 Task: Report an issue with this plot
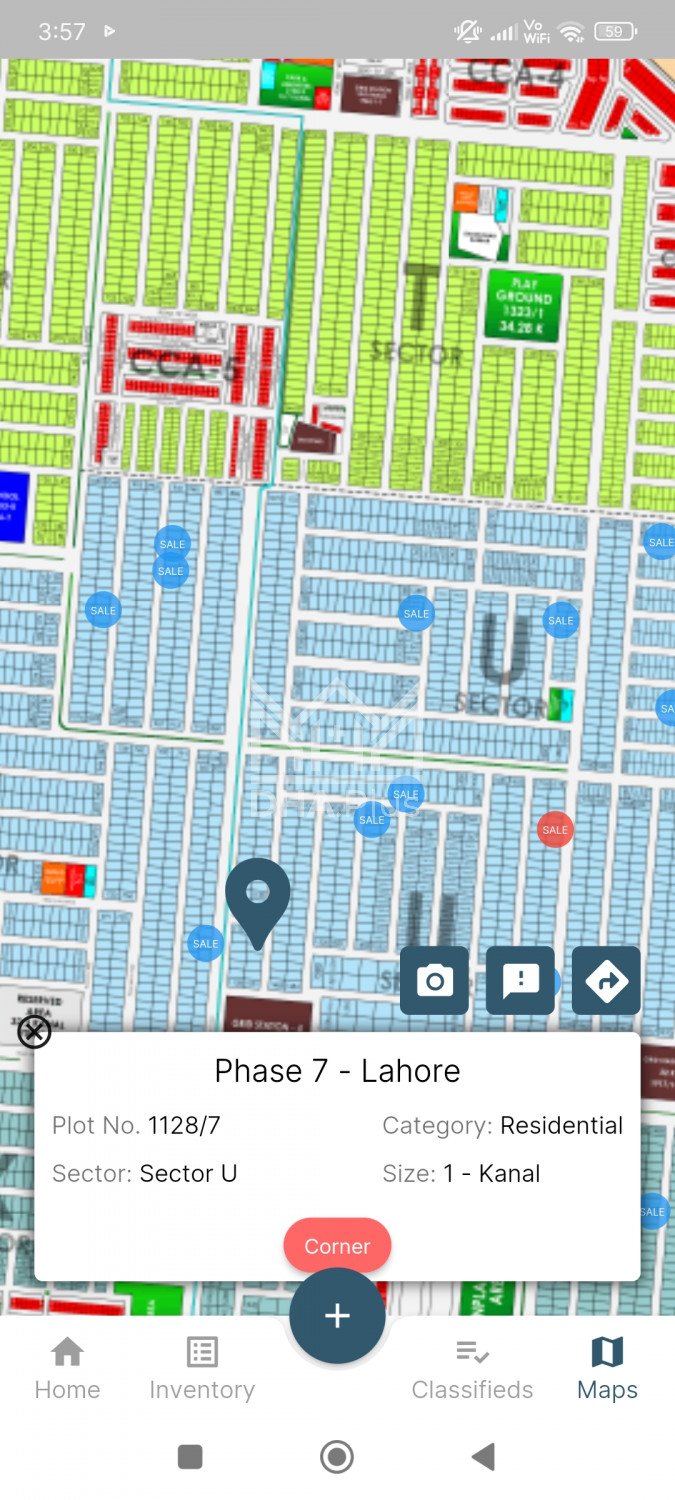(x=520, y=981)
